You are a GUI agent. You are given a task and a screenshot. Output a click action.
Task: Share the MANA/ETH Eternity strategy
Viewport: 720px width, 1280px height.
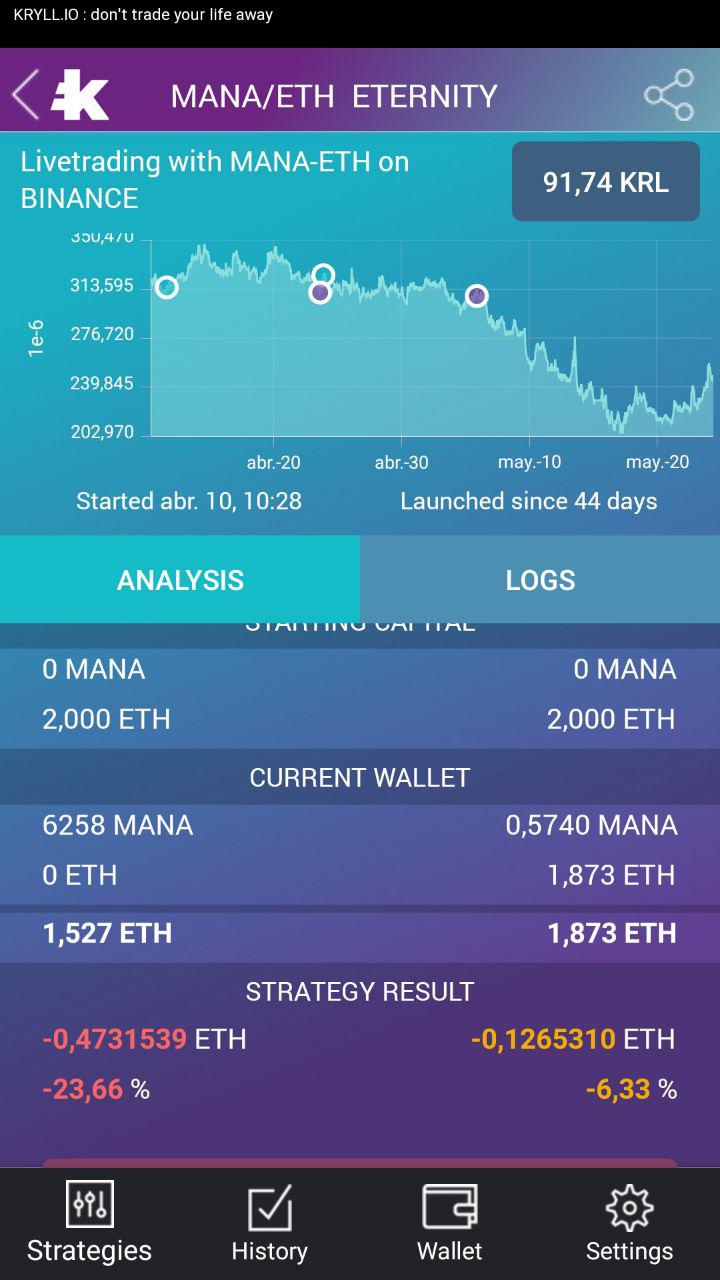click(669, 95)
